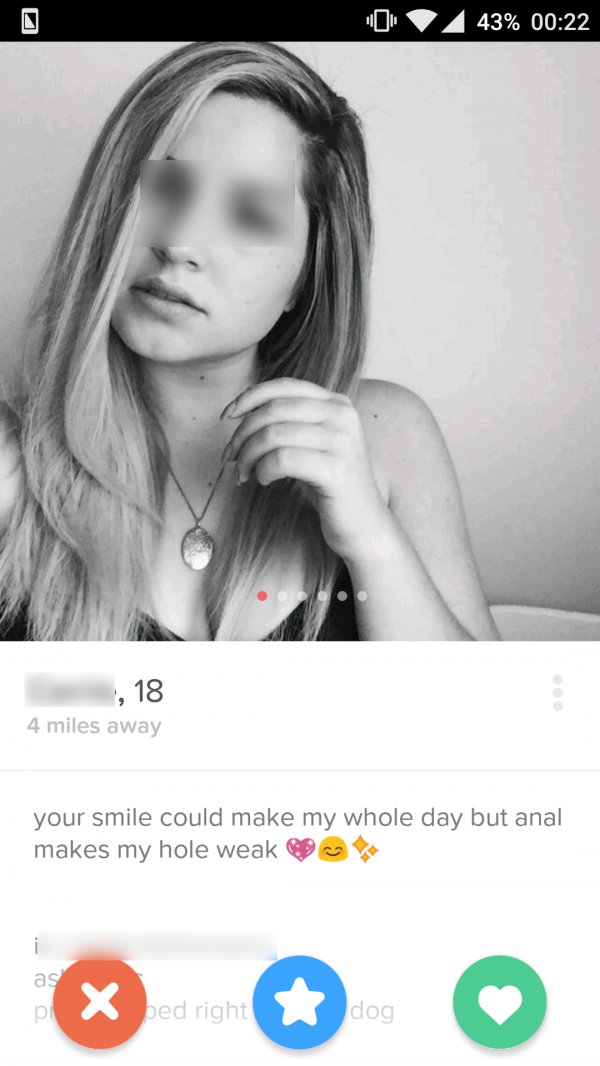This screenshot has width=600, height=1066.
Task: Super Like with the blue star button
Action: tap(300, 1003)
